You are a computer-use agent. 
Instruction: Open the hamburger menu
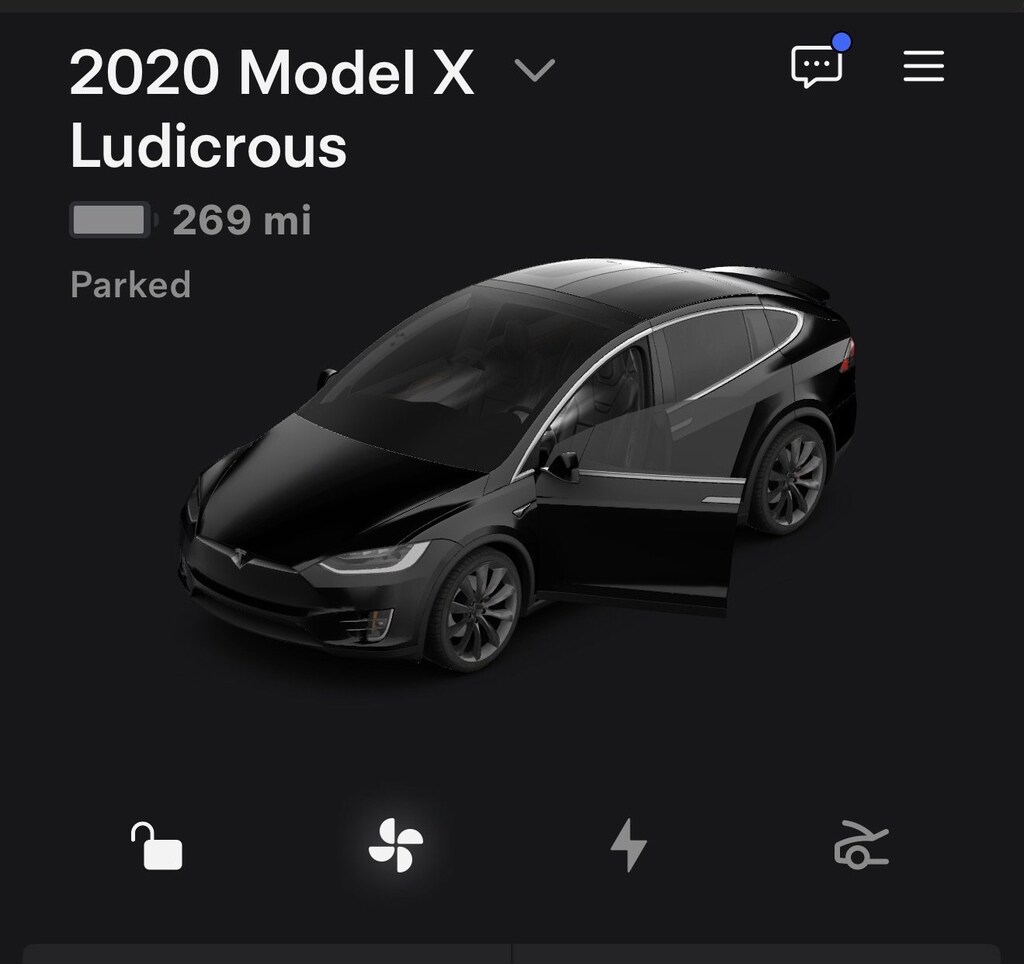tap(923, 67)
